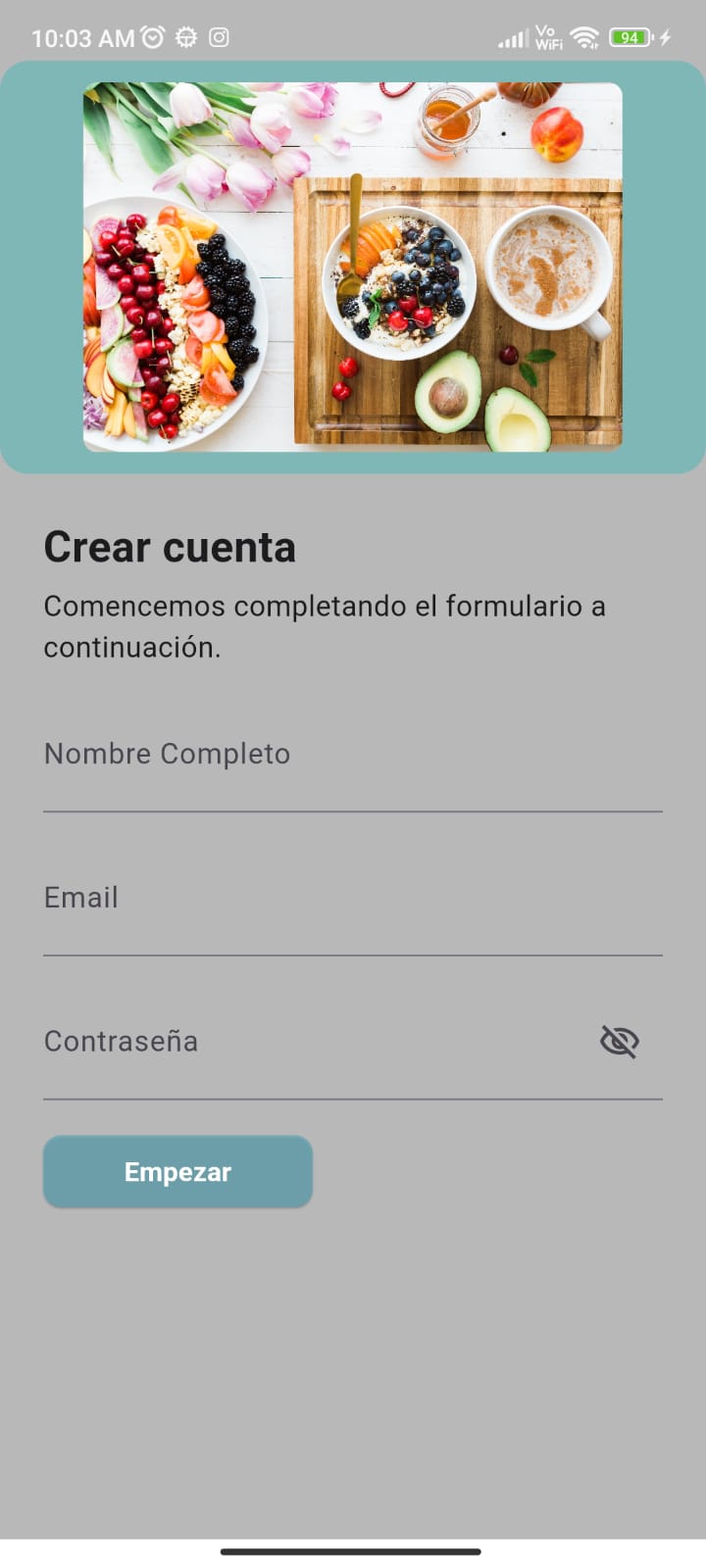
Task: Tap the Instagram icon in the status bar
Action: click(x=221, y=38)
